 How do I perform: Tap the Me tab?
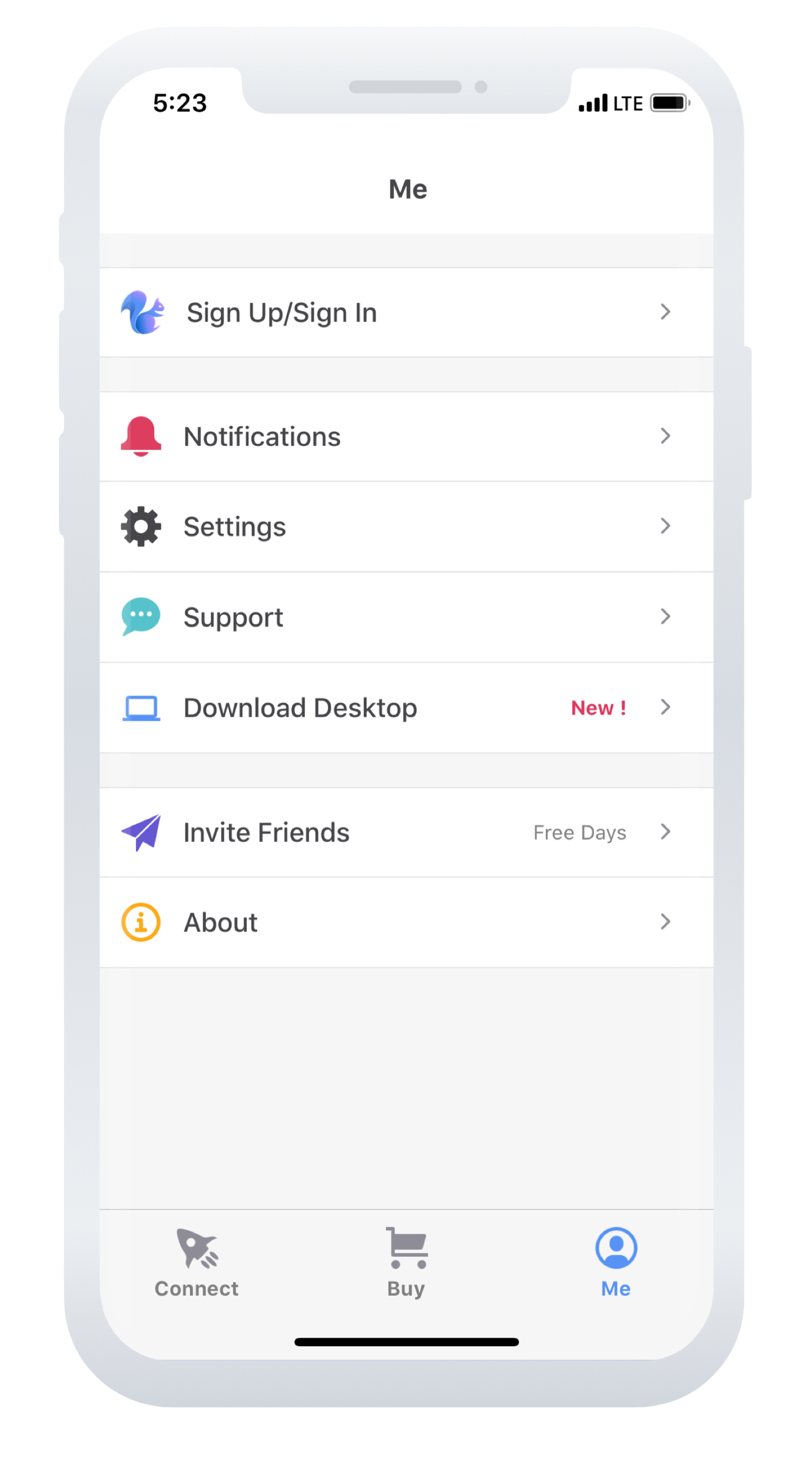coord(615,1262)
